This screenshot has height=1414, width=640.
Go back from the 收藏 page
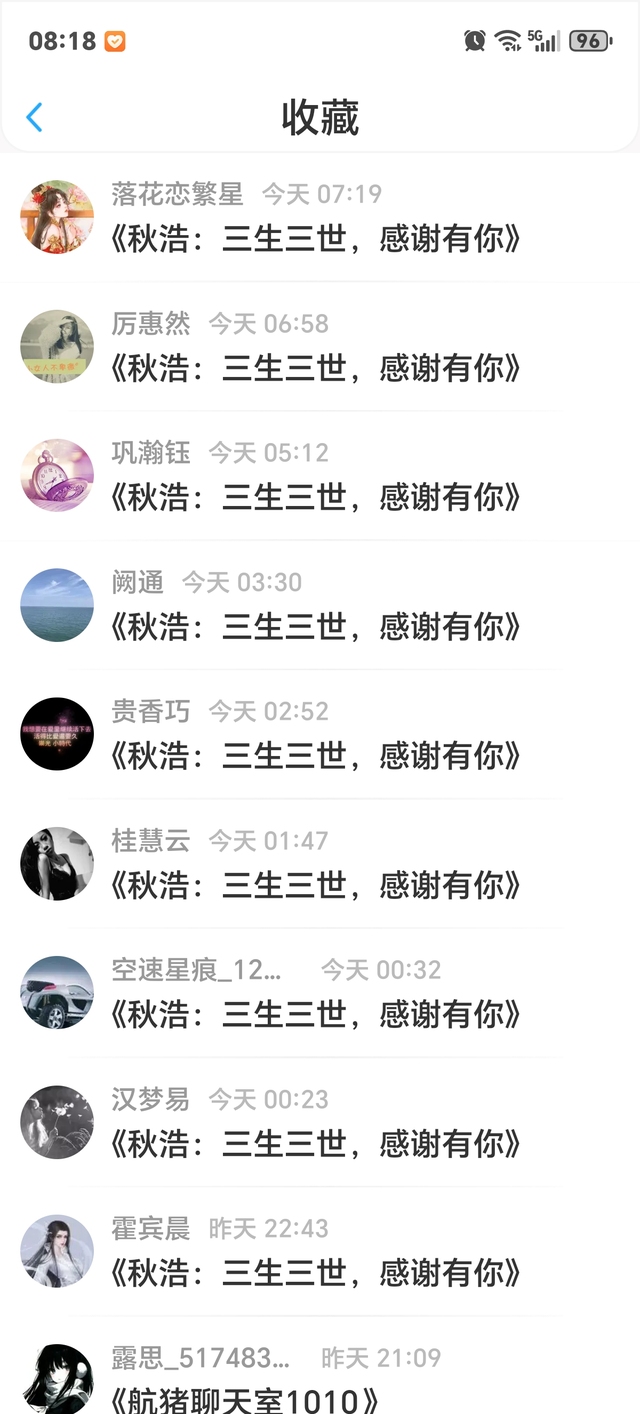pos(34,118)
